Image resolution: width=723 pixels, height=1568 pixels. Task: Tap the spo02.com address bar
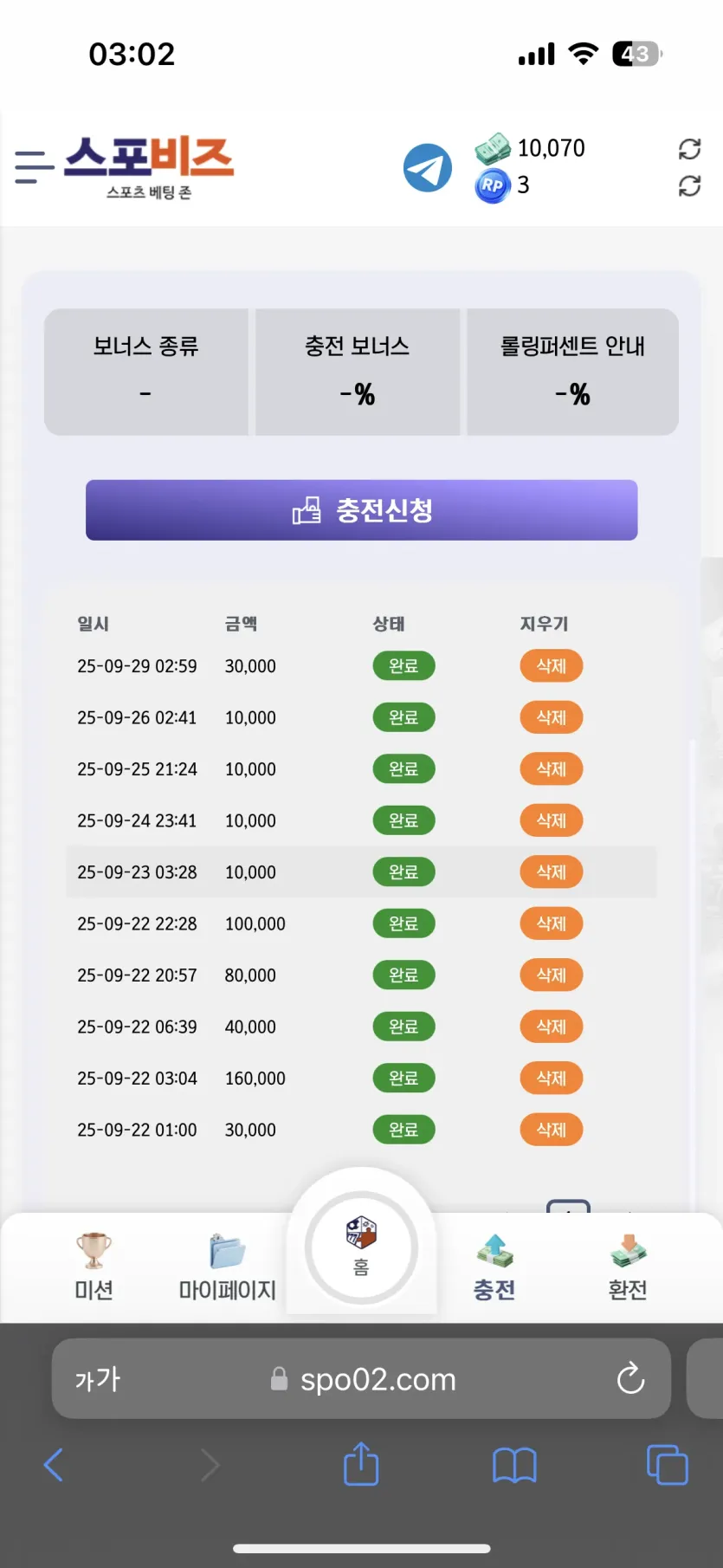coord(361,1378)
